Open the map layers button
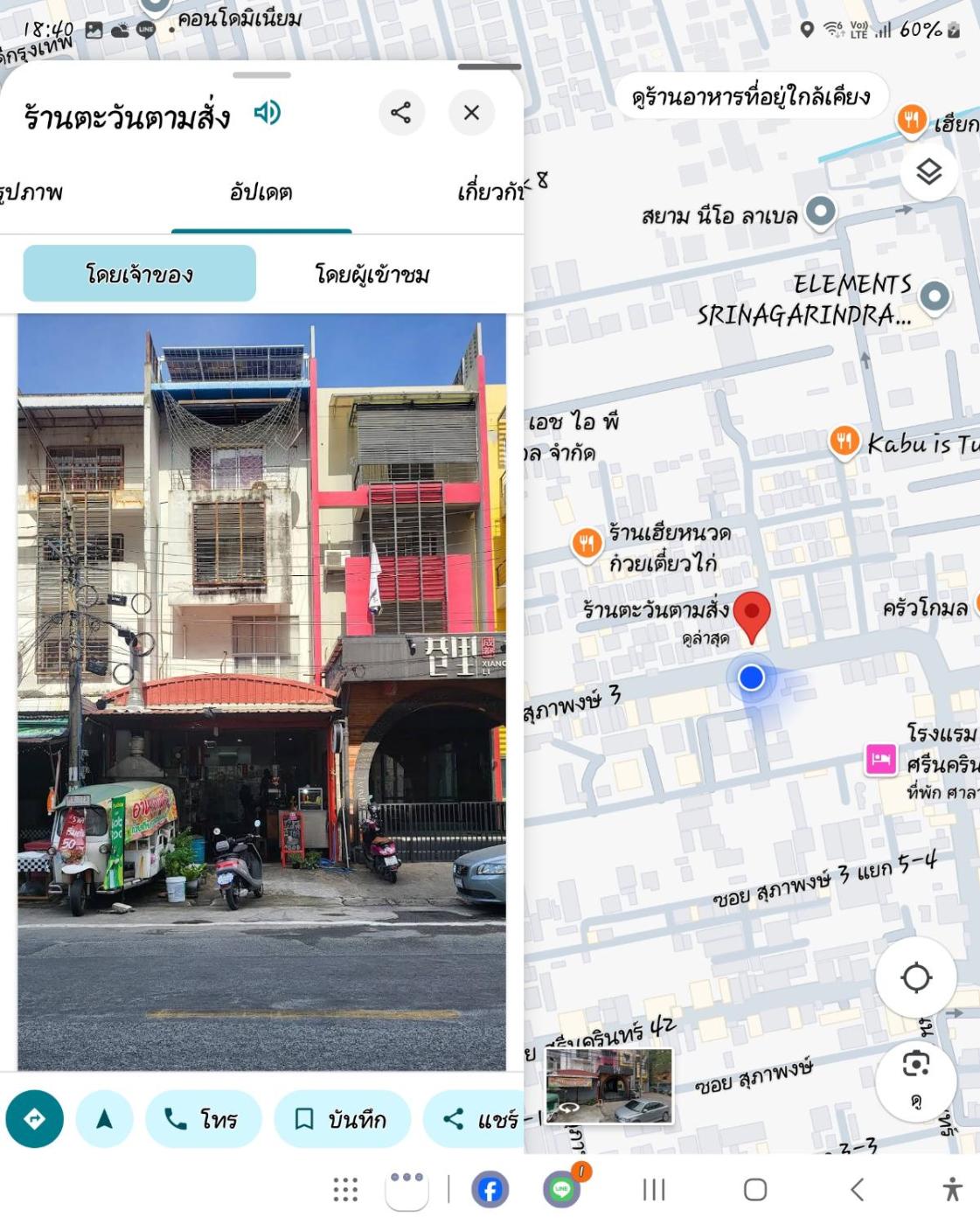This screenshot has width=980, height=1224. [929, 172]
